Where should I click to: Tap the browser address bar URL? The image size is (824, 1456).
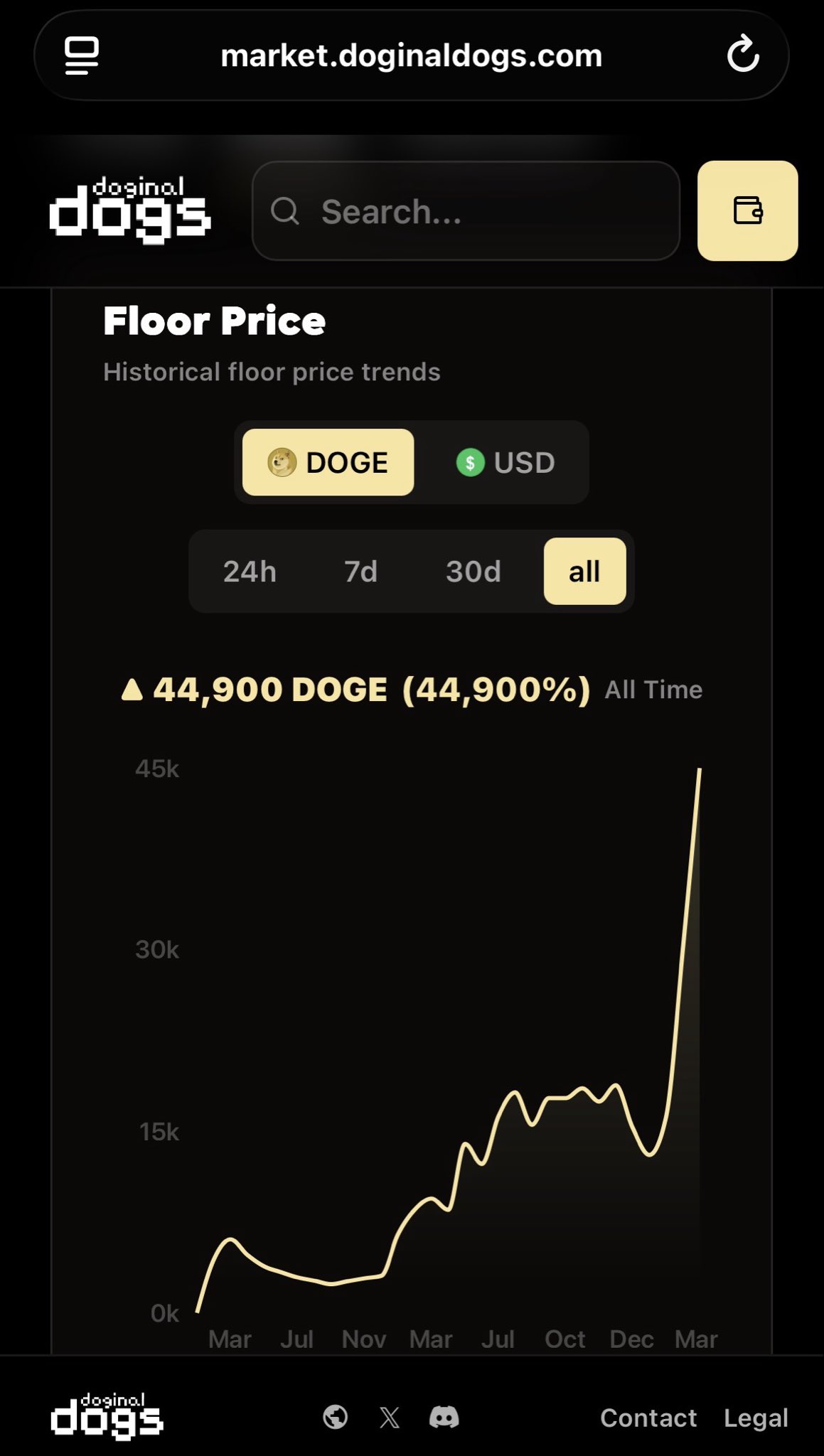[411, 56]
